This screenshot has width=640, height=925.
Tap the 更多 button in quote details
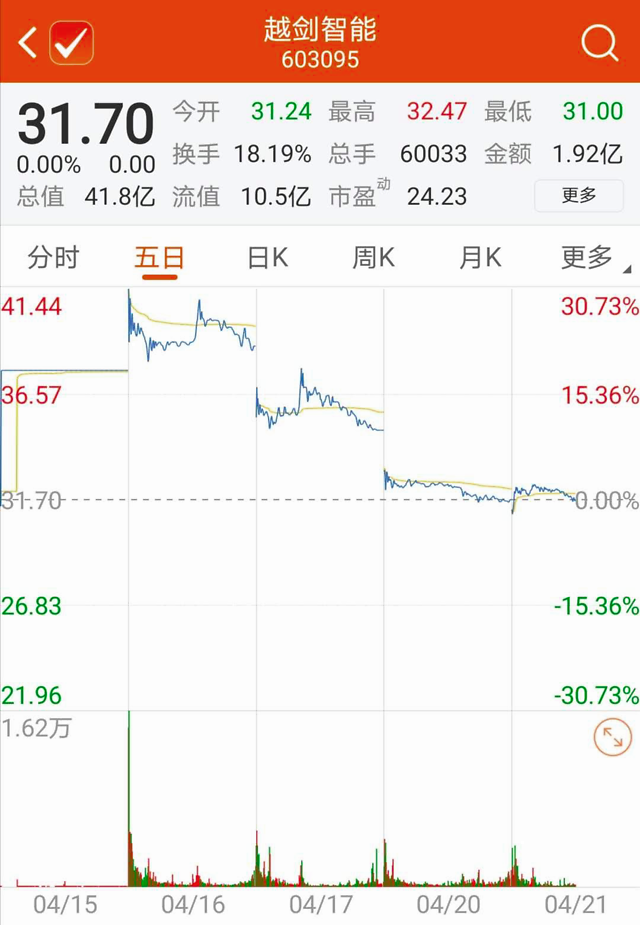tap(579, 196)
